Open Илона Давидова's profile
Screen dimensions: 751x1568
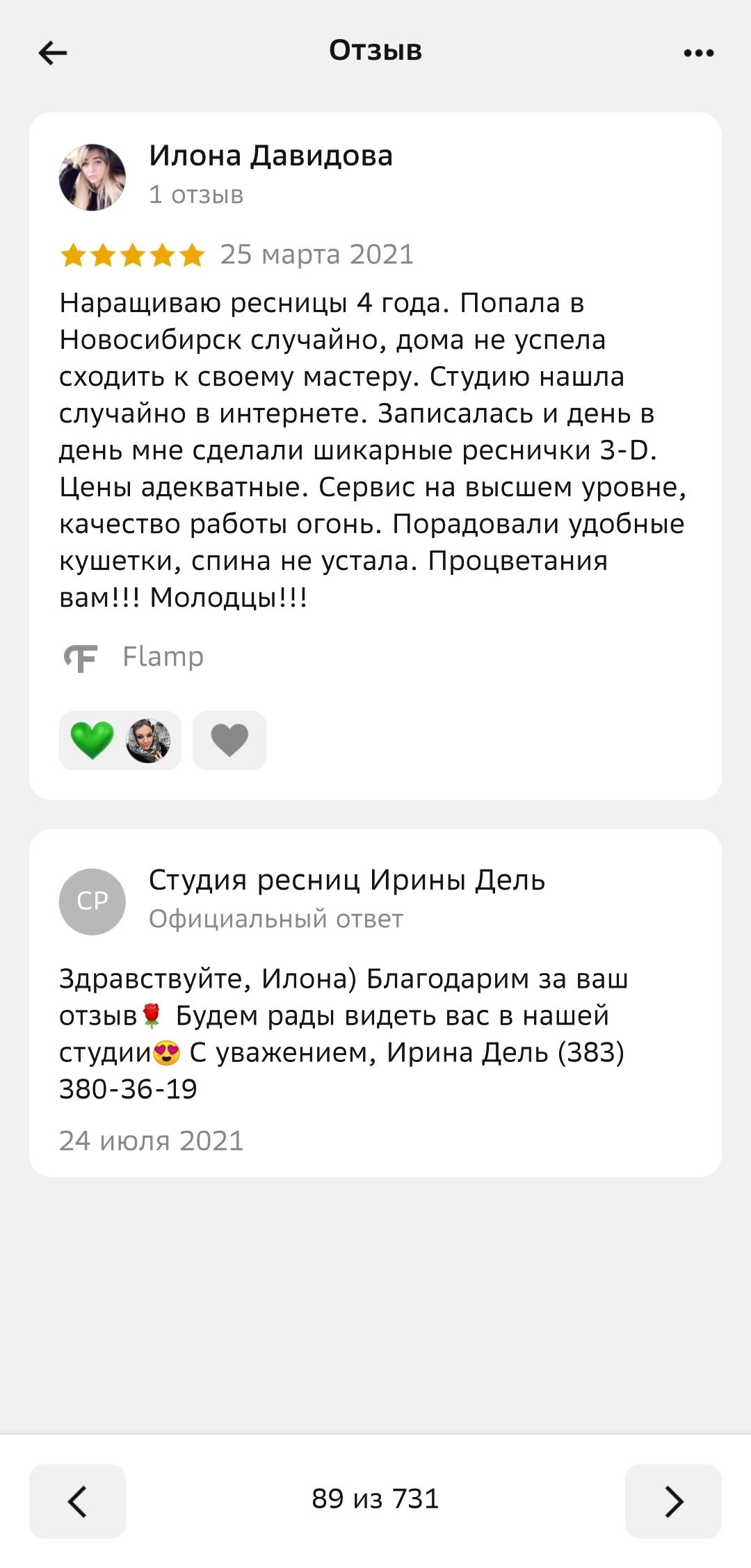click(270, 156)
